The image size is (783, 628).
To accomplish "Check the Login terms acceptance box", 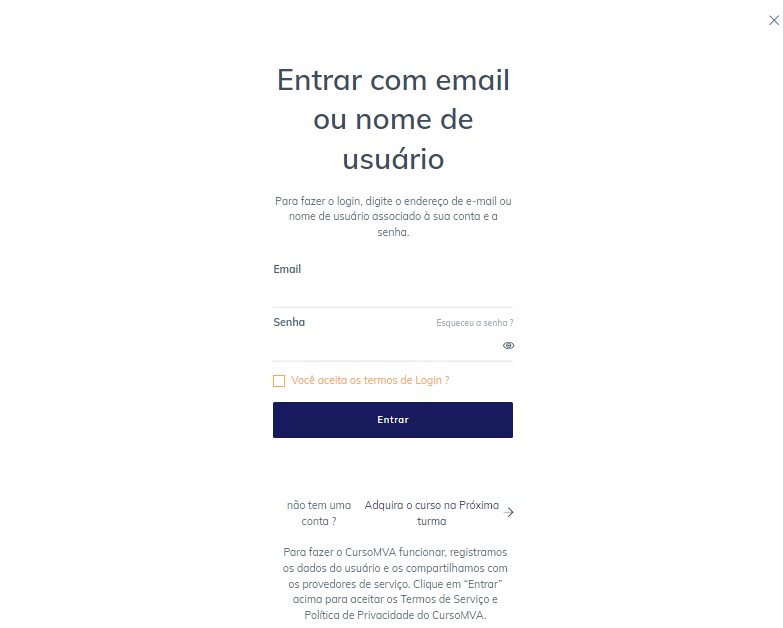I will [x=279, y=381].
